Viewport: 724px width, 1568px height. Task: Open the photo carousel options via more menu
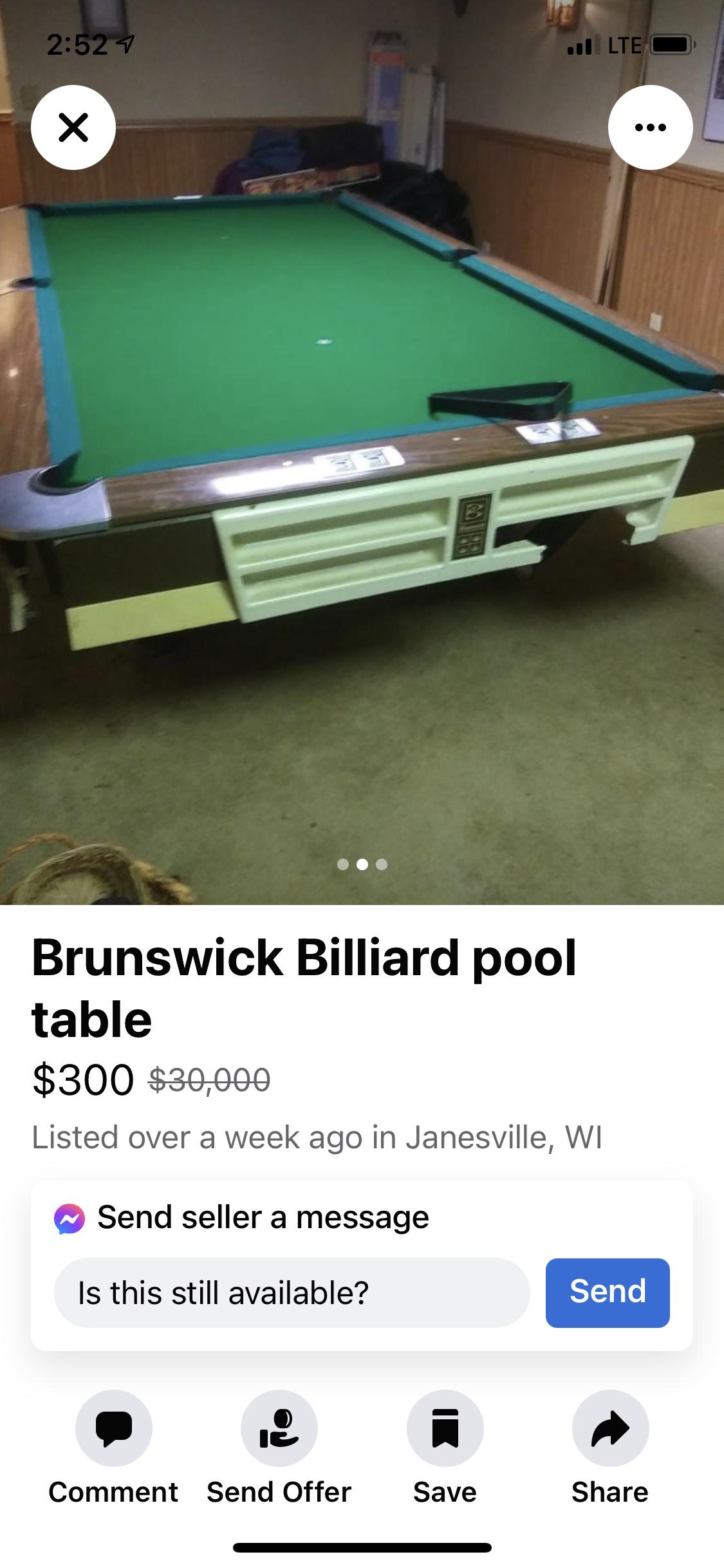click(651, 127)
